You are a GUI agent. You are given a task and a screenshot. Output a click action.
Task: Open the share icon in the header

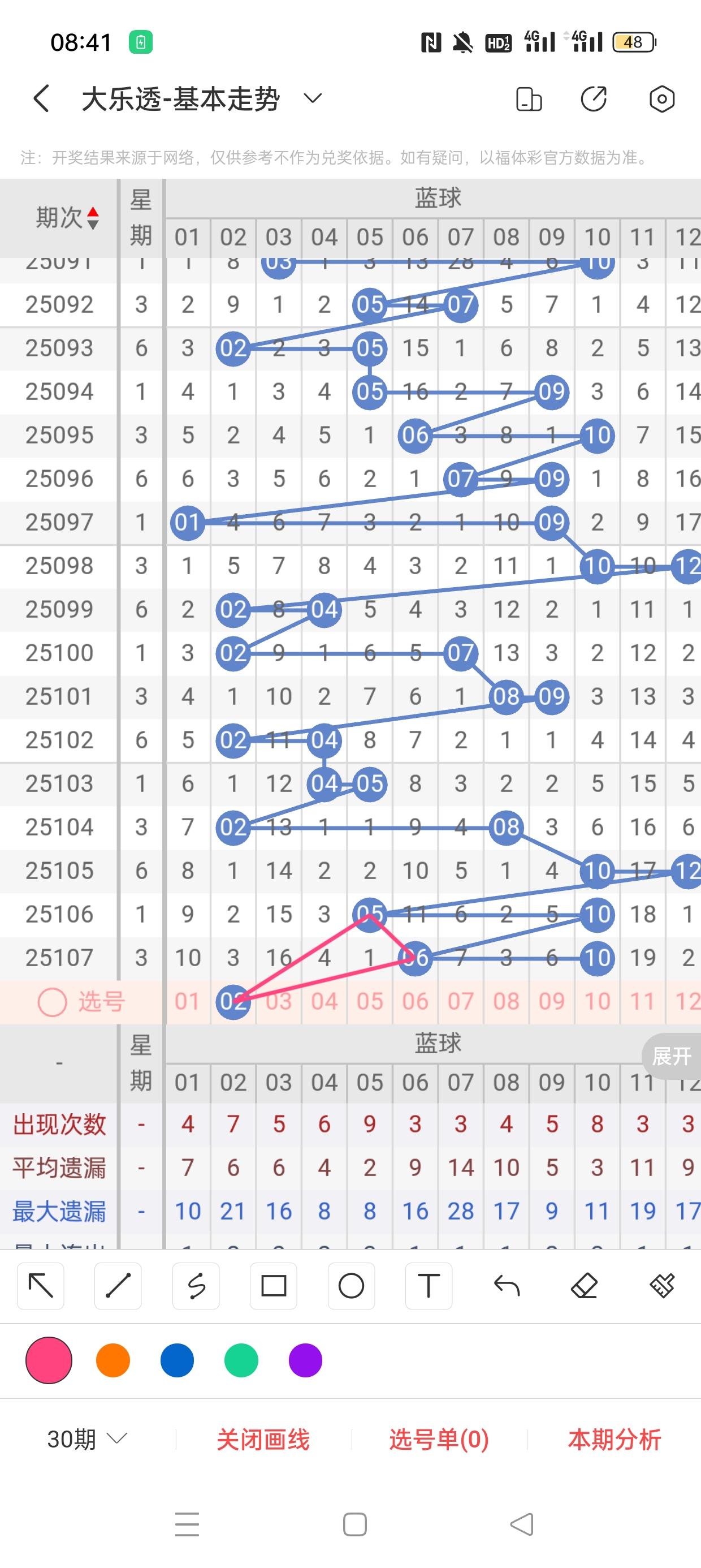click(x=594, y=98)
